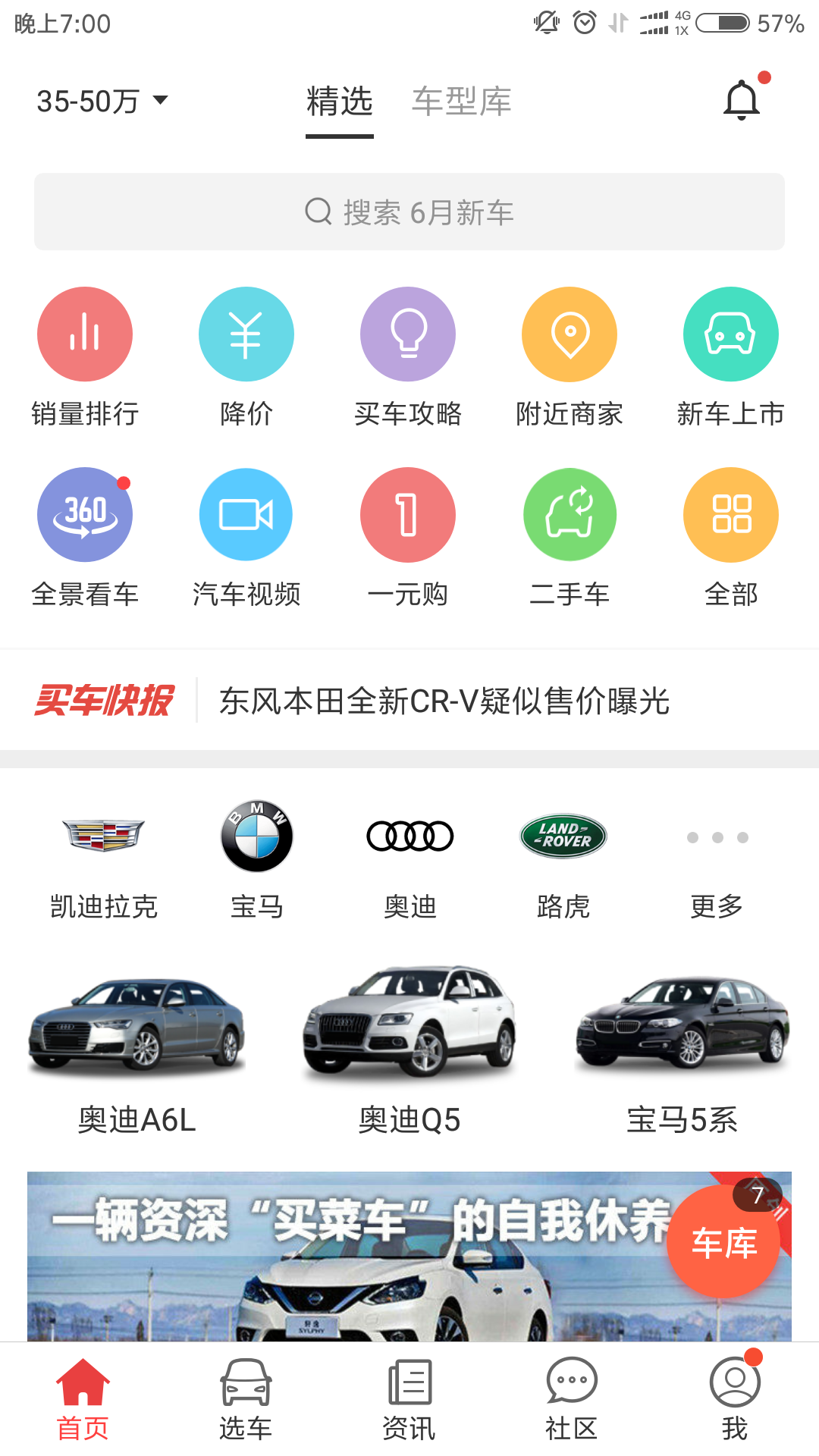
Task: Tap the 二手车 used car icon
Action: click(570, 513)
